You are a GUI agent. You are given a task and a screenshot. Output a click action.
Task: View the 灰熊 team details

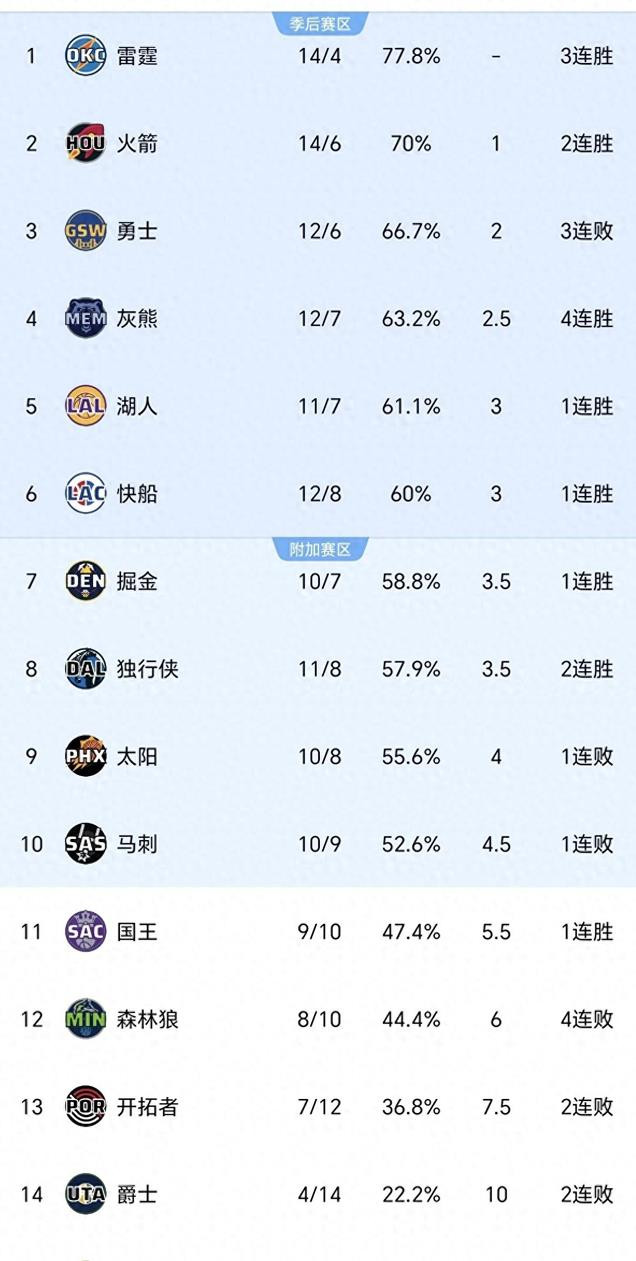(318, 319)
